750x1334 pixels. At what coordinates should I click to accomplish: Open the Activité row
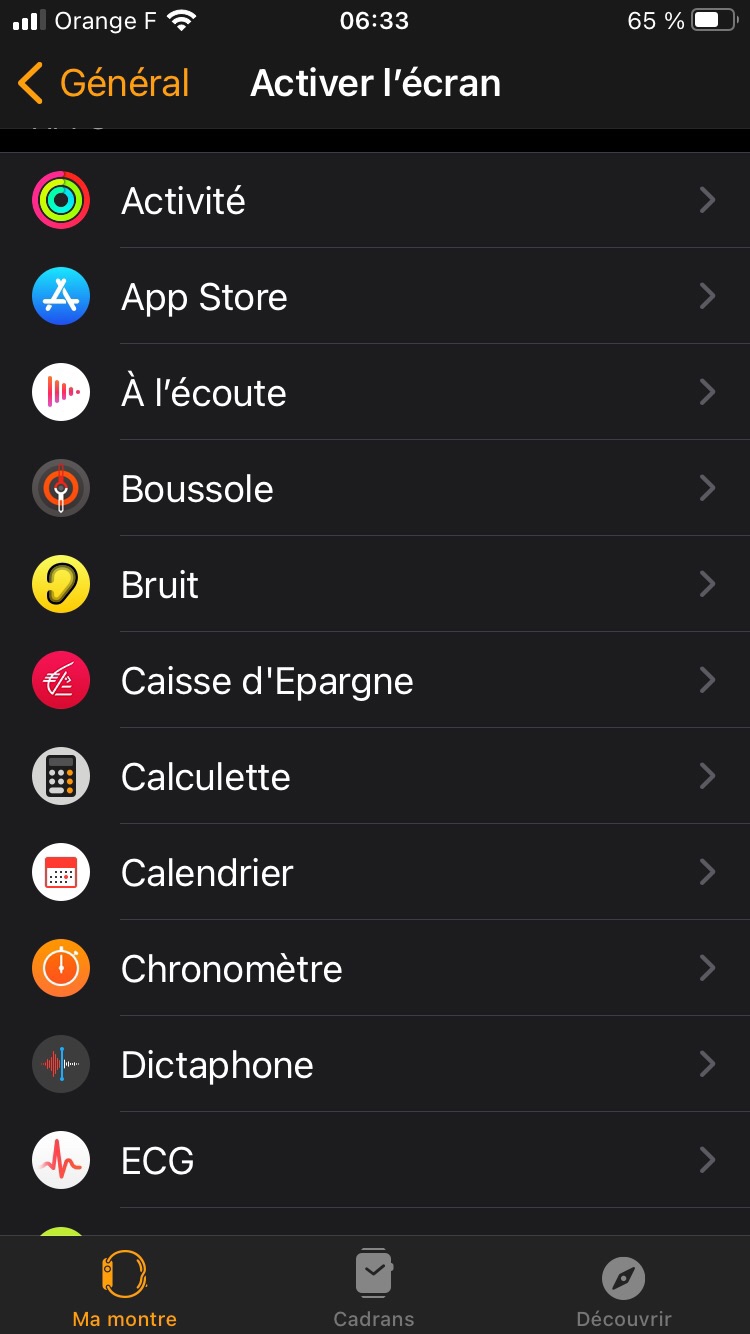(375, 201)
